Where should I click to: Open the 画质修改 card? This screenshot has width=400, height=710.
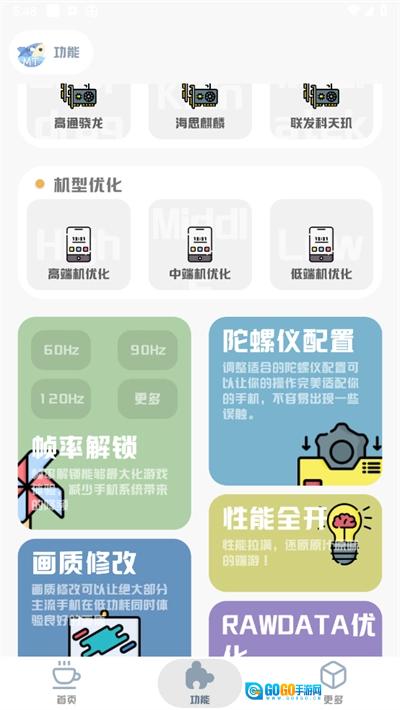point(105,598)
